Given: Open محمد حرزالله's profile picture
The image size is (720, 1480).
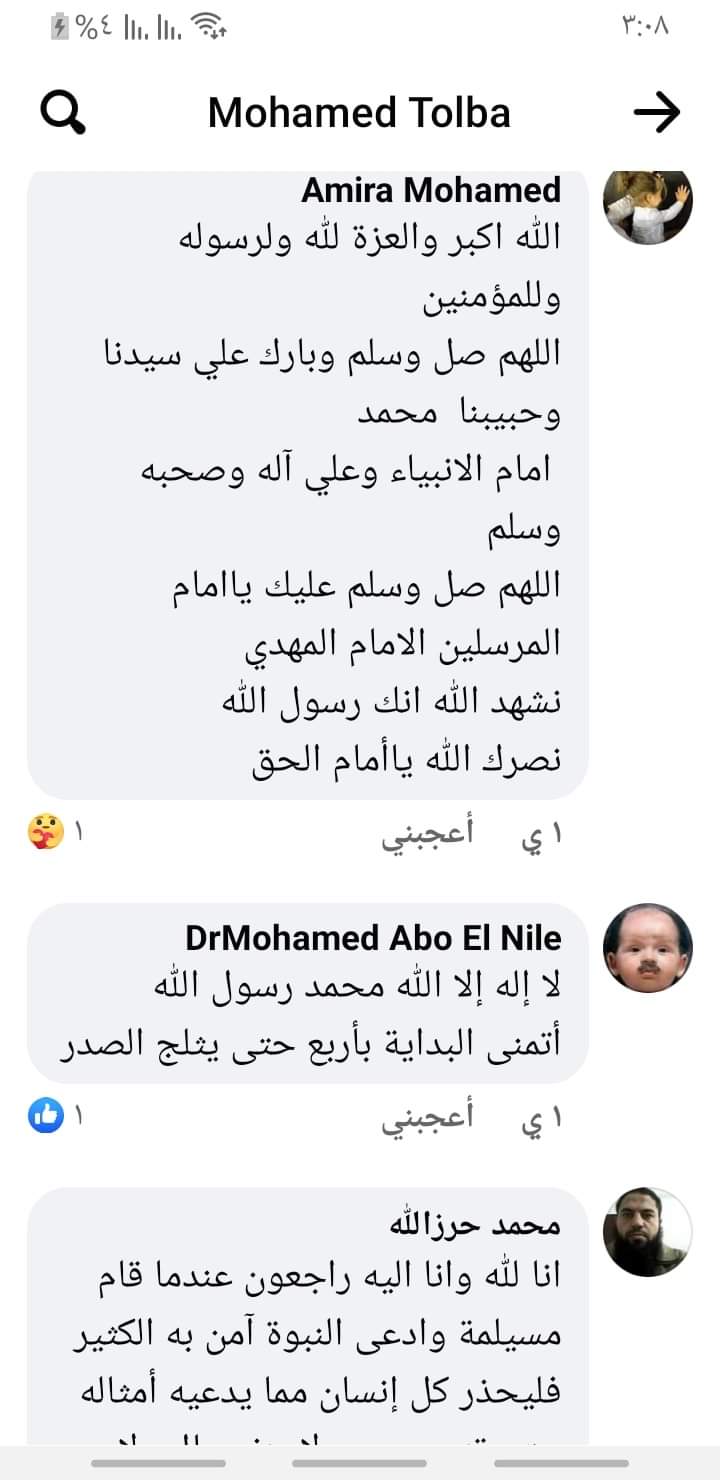Looking at the screenshot, I should (x=647, y=1232).
